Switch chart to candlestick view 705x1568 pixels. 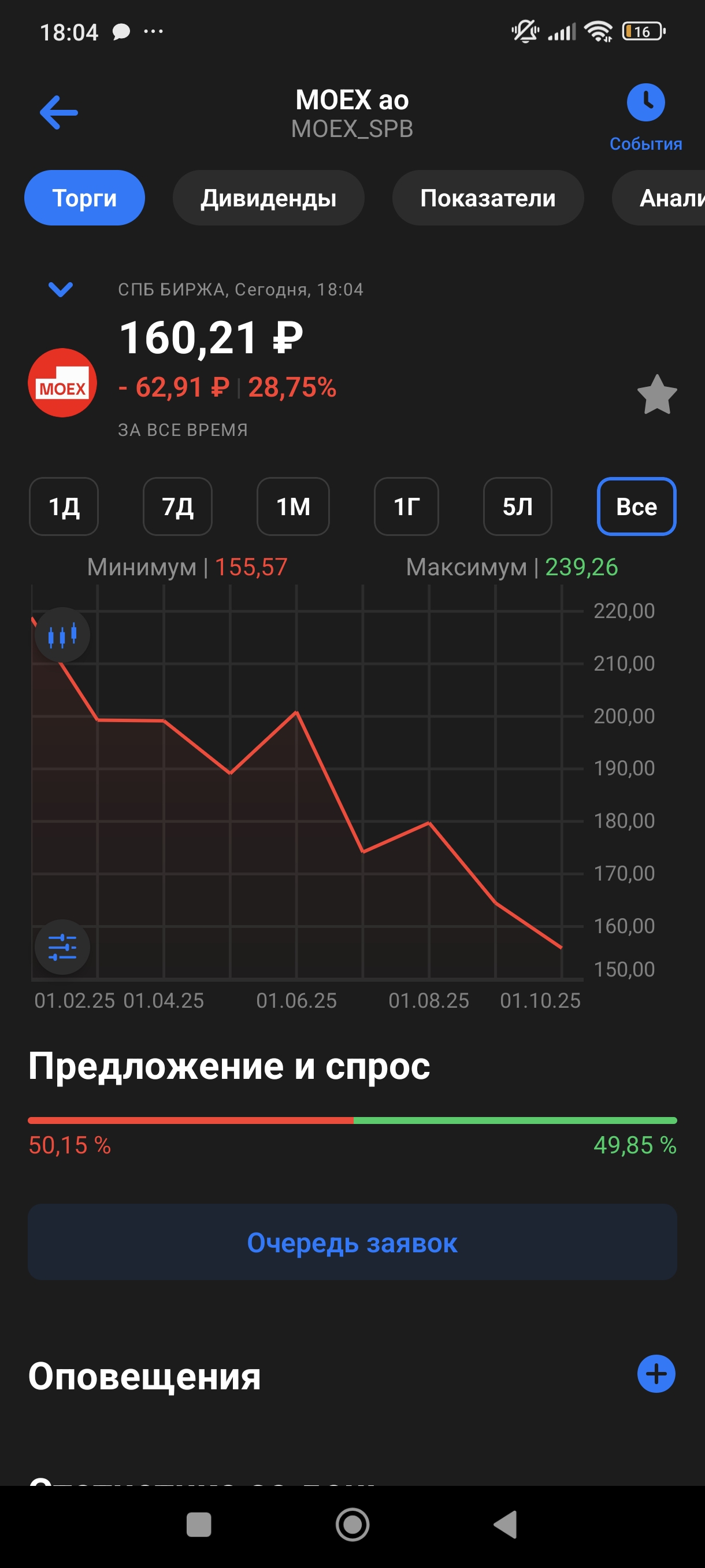click(x=62, y=635)
